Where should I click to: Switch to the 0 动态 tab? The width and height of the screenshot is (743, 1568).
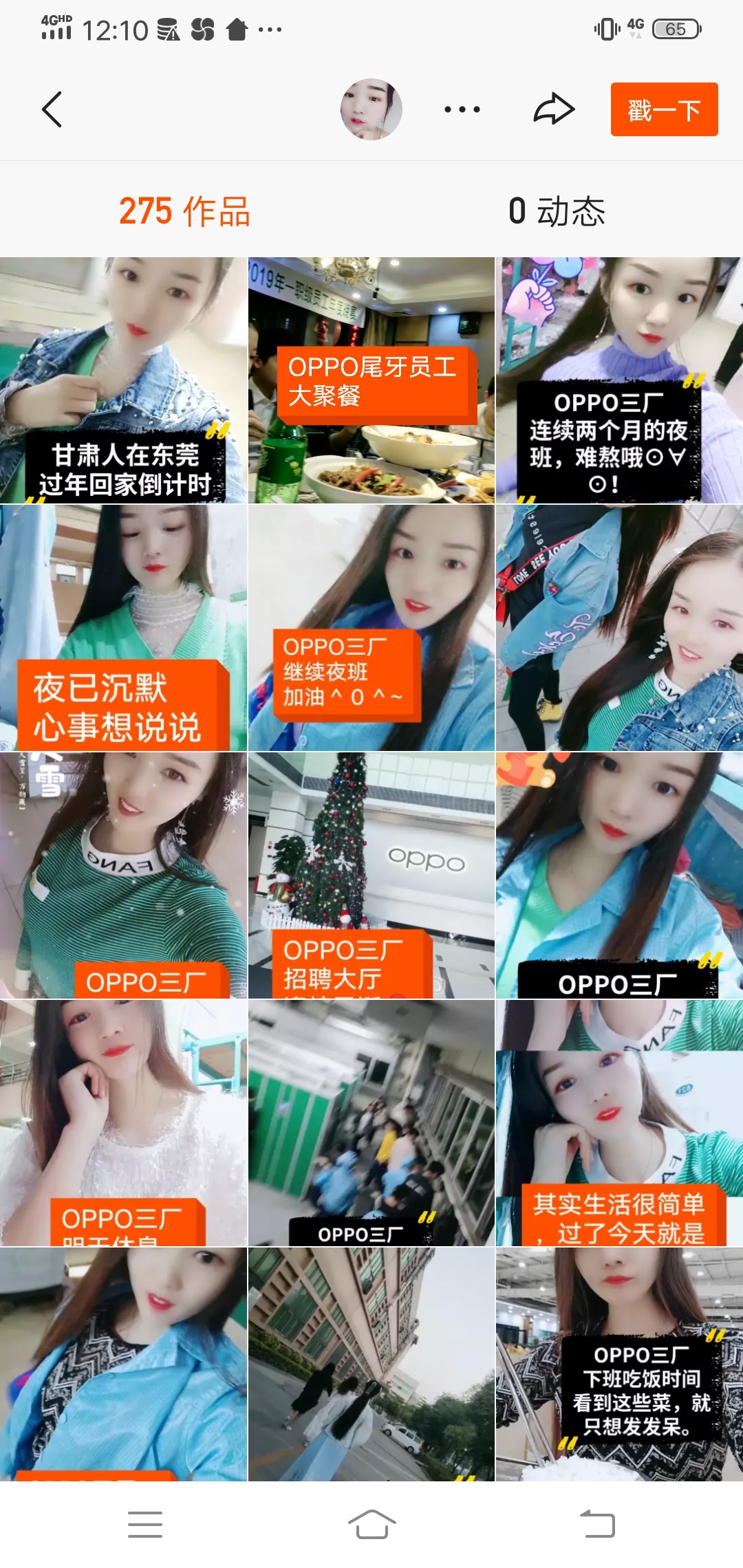tap(557, 211)
